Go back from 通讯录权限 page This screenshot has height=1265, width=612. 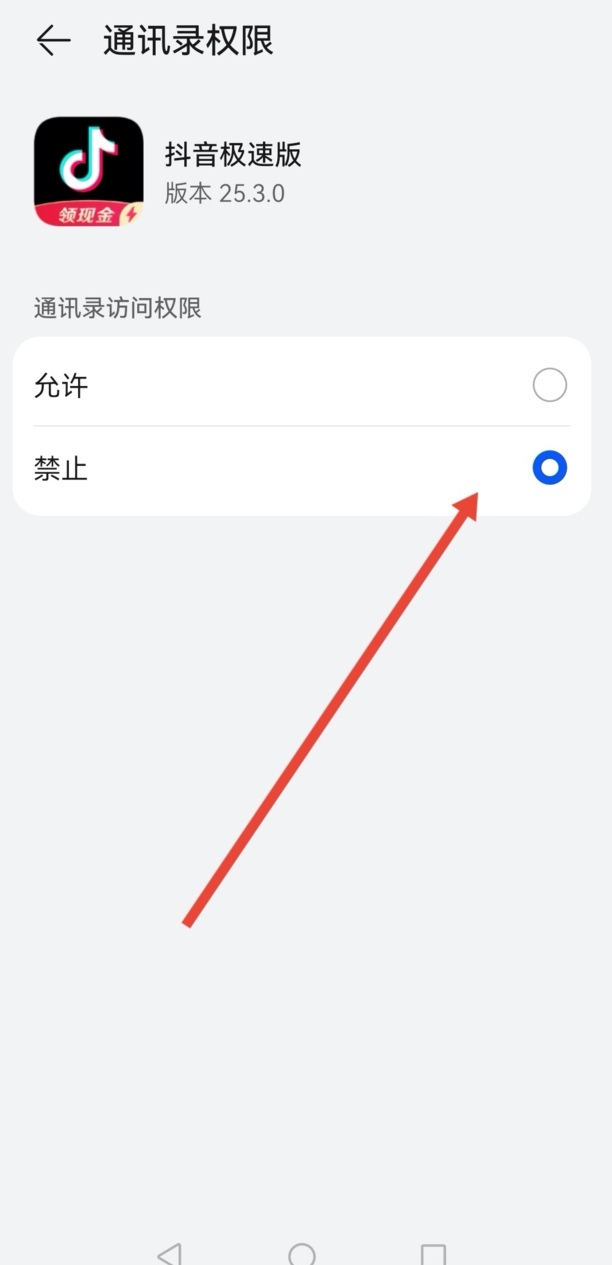point(53,40)
